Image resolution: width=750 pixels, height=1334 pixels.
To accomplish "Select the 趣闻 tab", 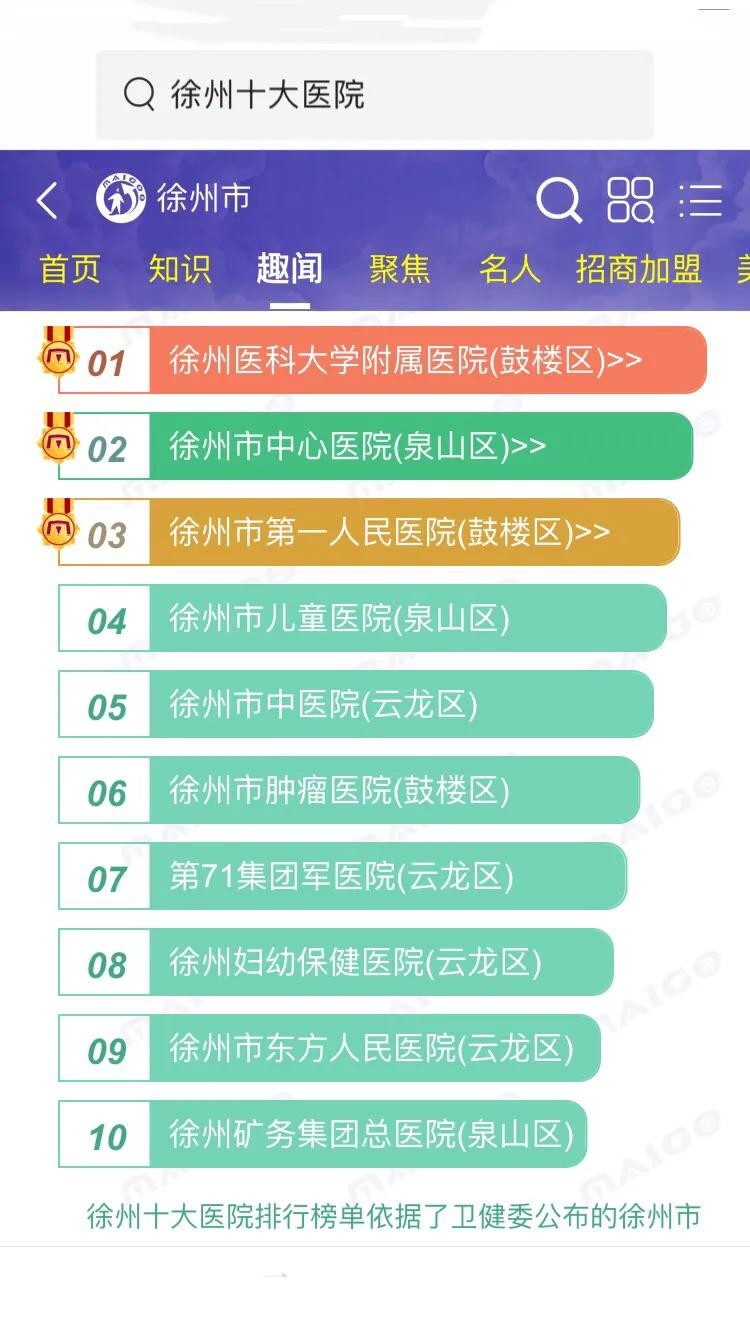I will point(289,269).
